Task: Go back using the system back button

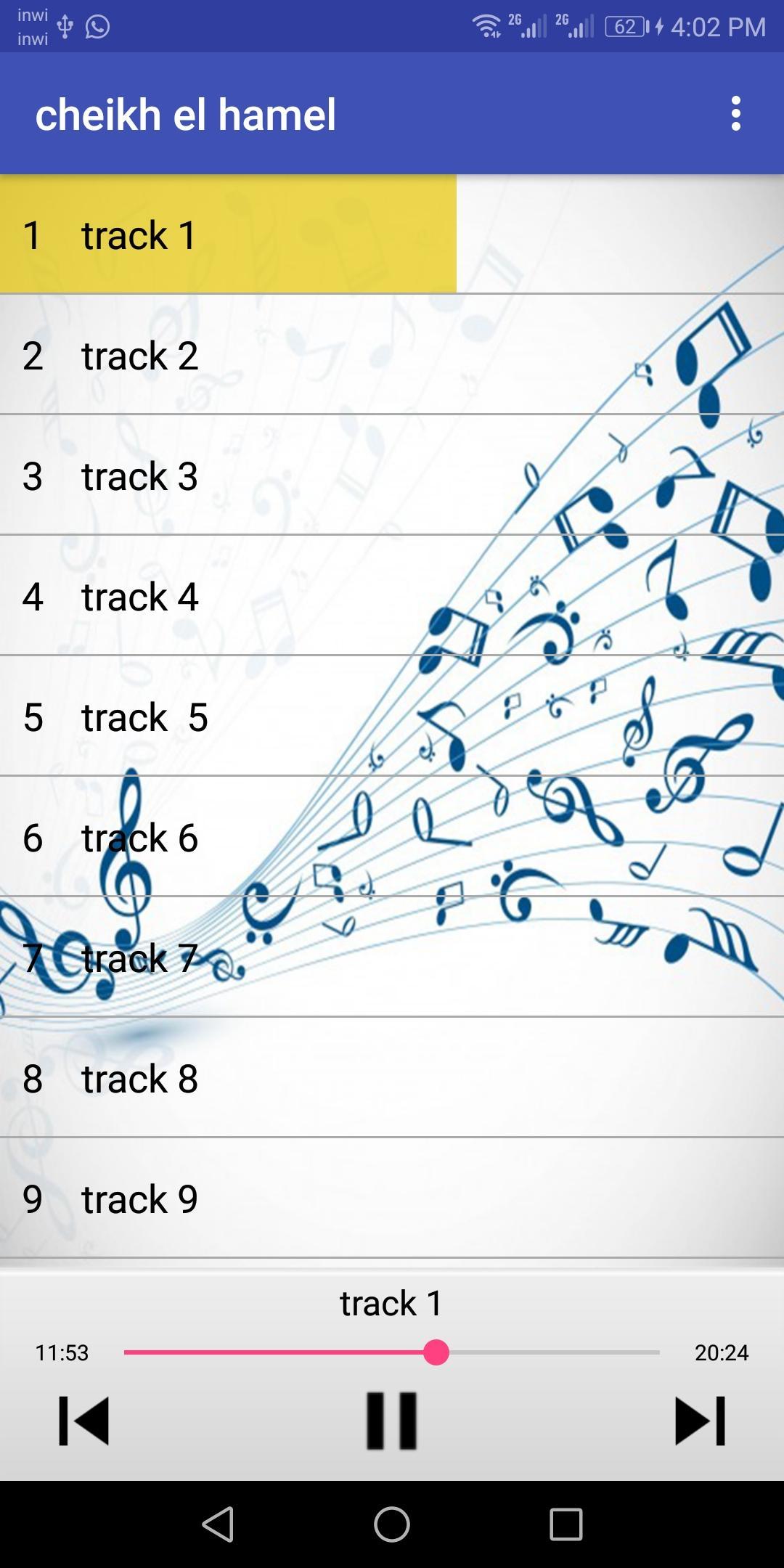Action: pos(218,1524)
